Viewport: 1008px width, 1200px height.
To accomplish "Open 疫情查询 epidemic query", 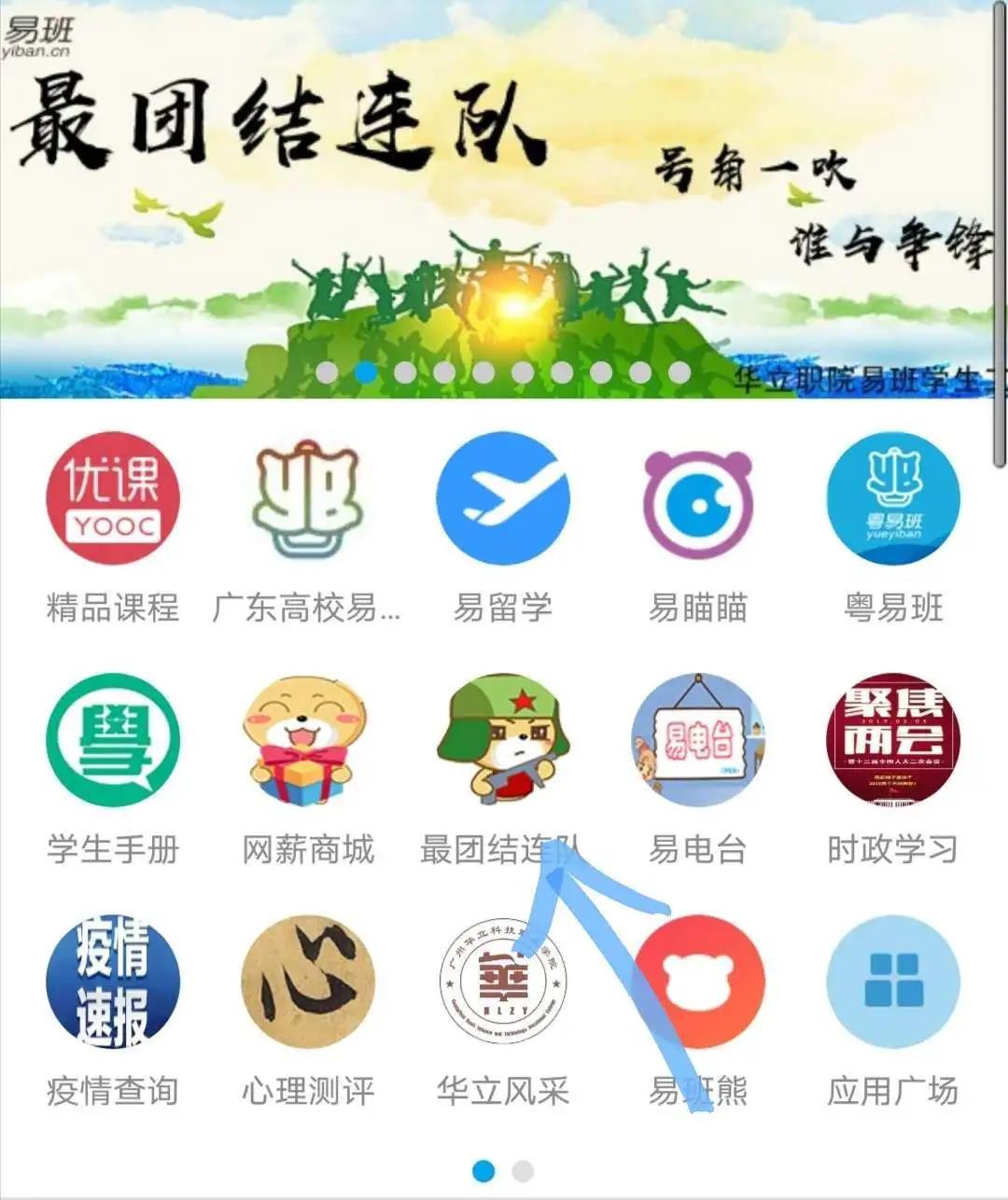I will [x=113, y=982].
